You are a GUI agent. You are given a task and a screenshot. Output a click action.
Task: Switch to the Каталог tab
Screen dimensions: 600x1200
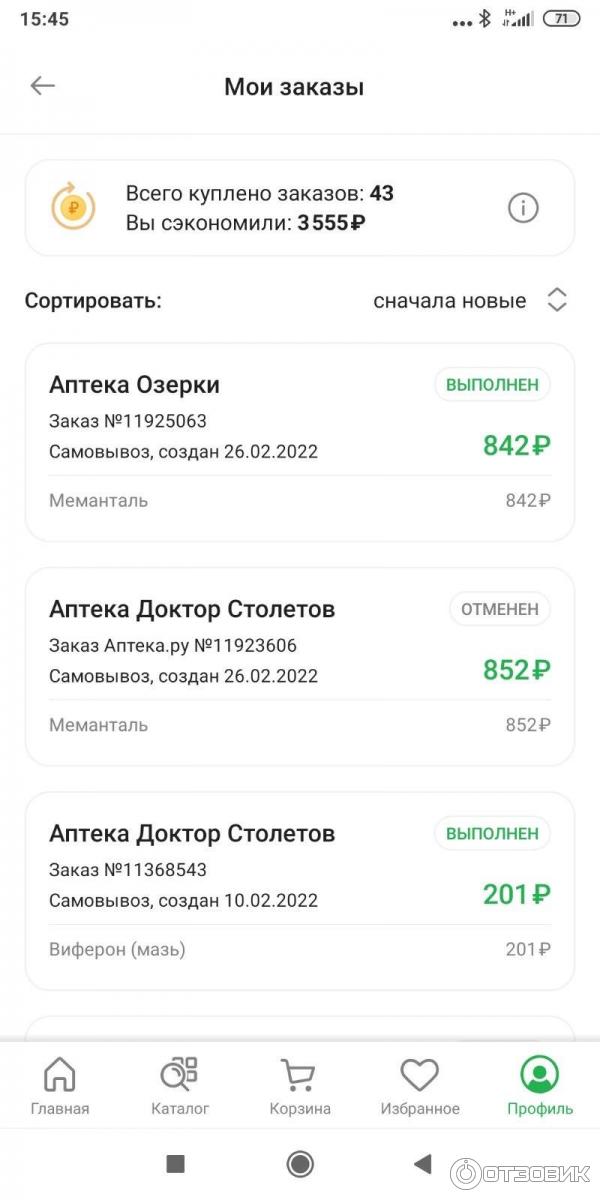180,1086
